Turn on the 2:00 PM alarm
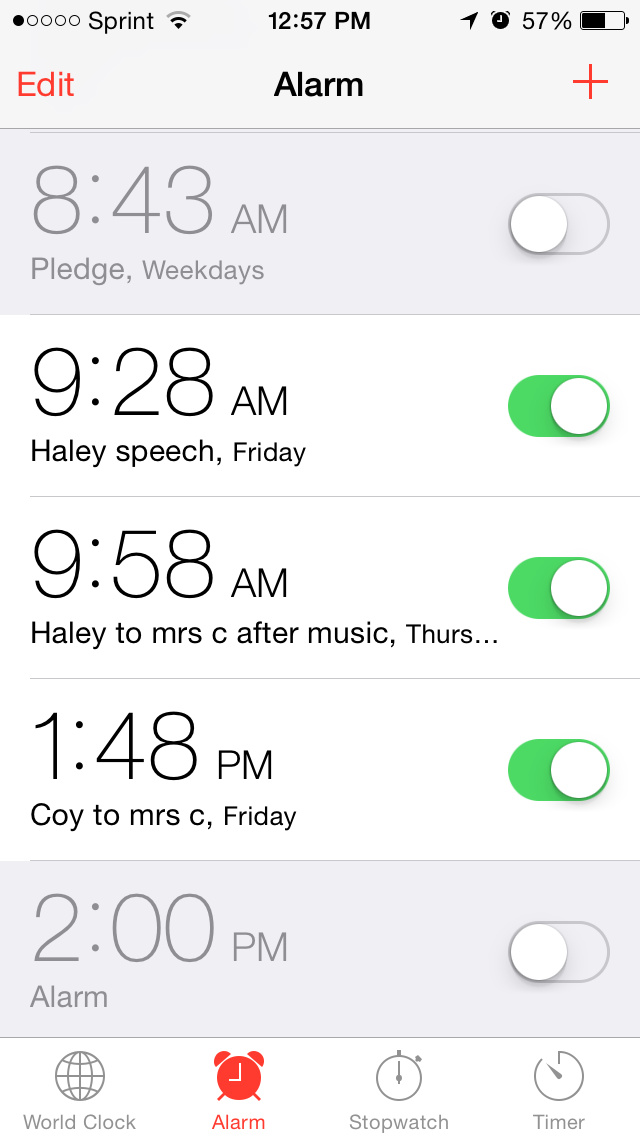640x1136 pixels. point(559,952)
